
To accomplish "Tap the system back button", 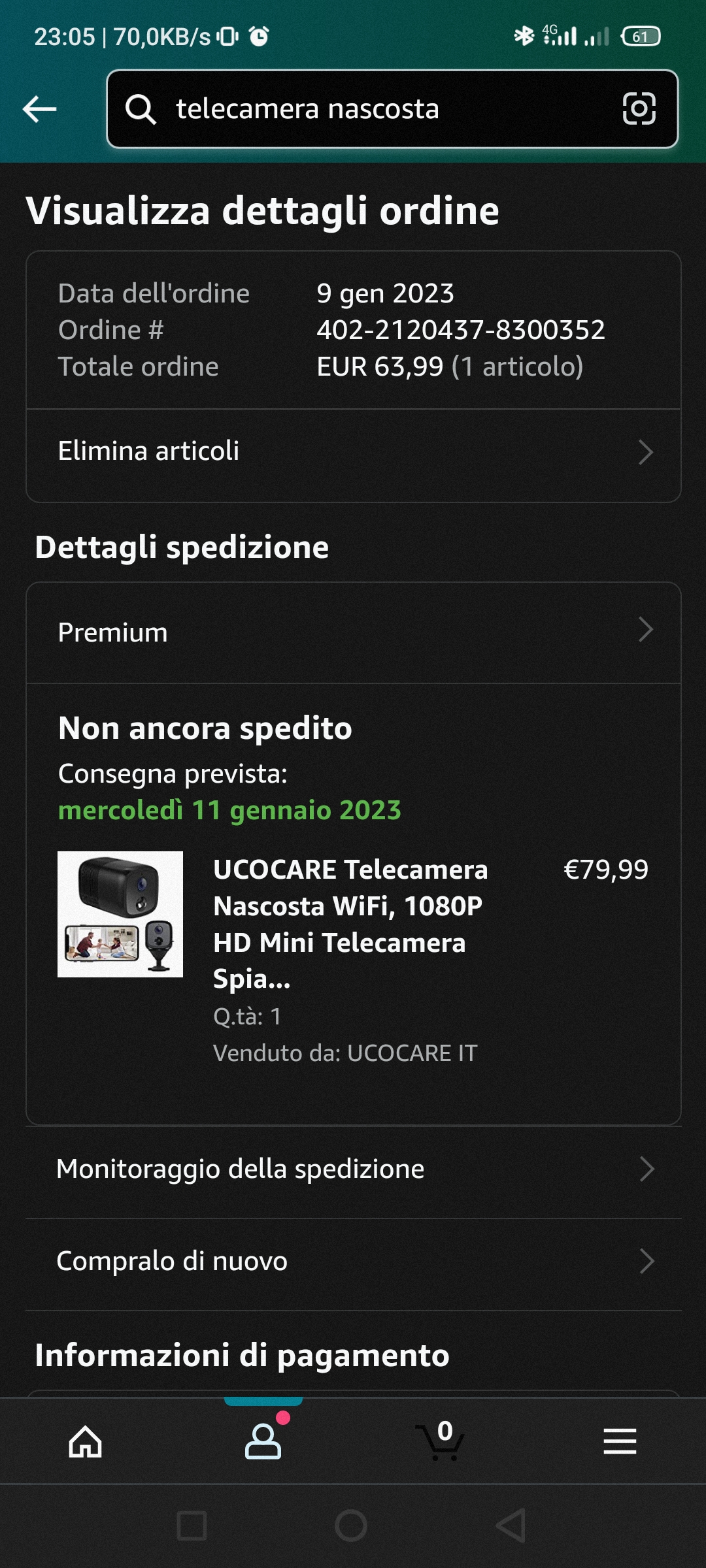I will (511, 1526).
